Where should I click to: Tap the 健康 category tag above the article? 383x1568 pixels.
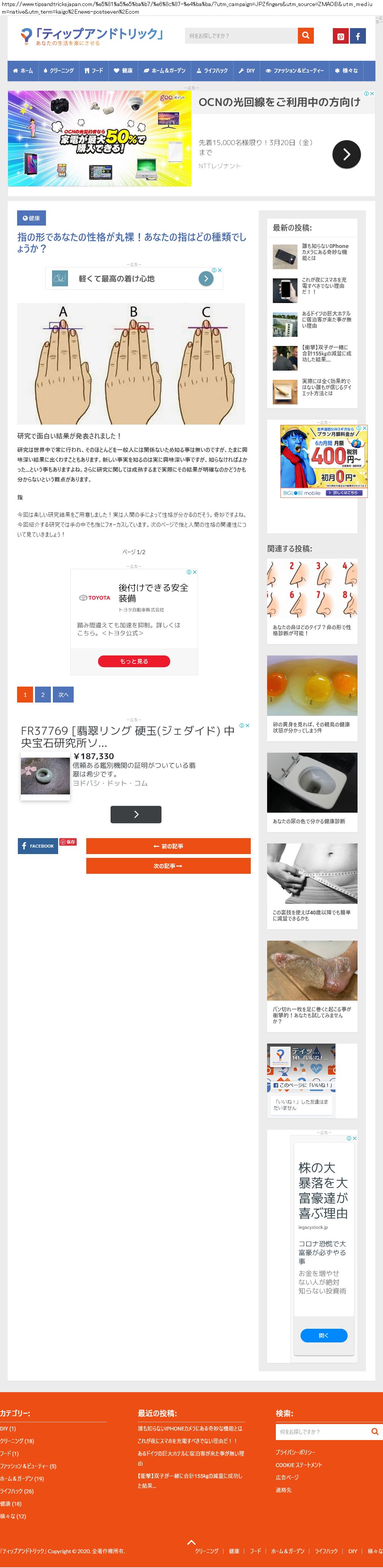point(32,218)
